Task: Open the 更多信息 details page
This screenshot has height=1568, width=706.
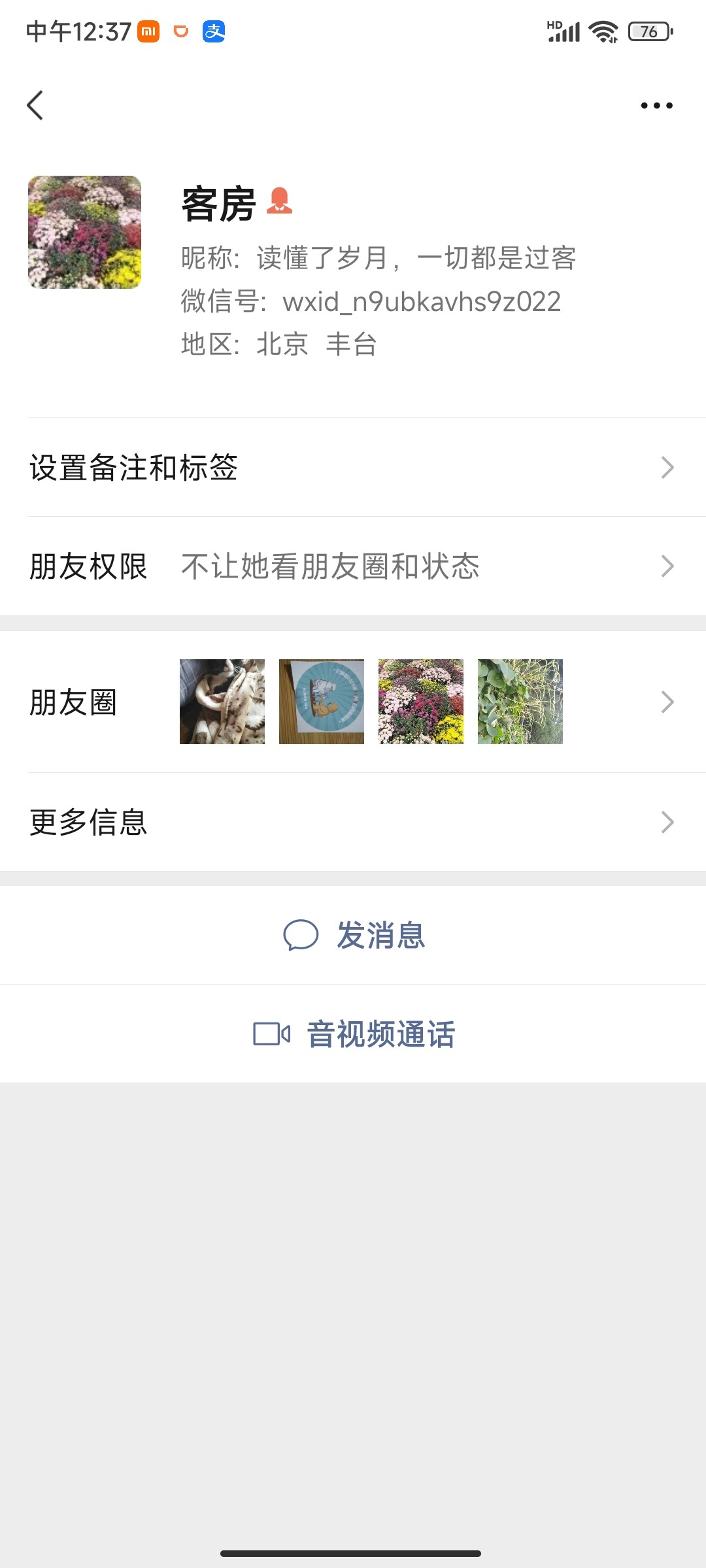Action: pos(88,823)
